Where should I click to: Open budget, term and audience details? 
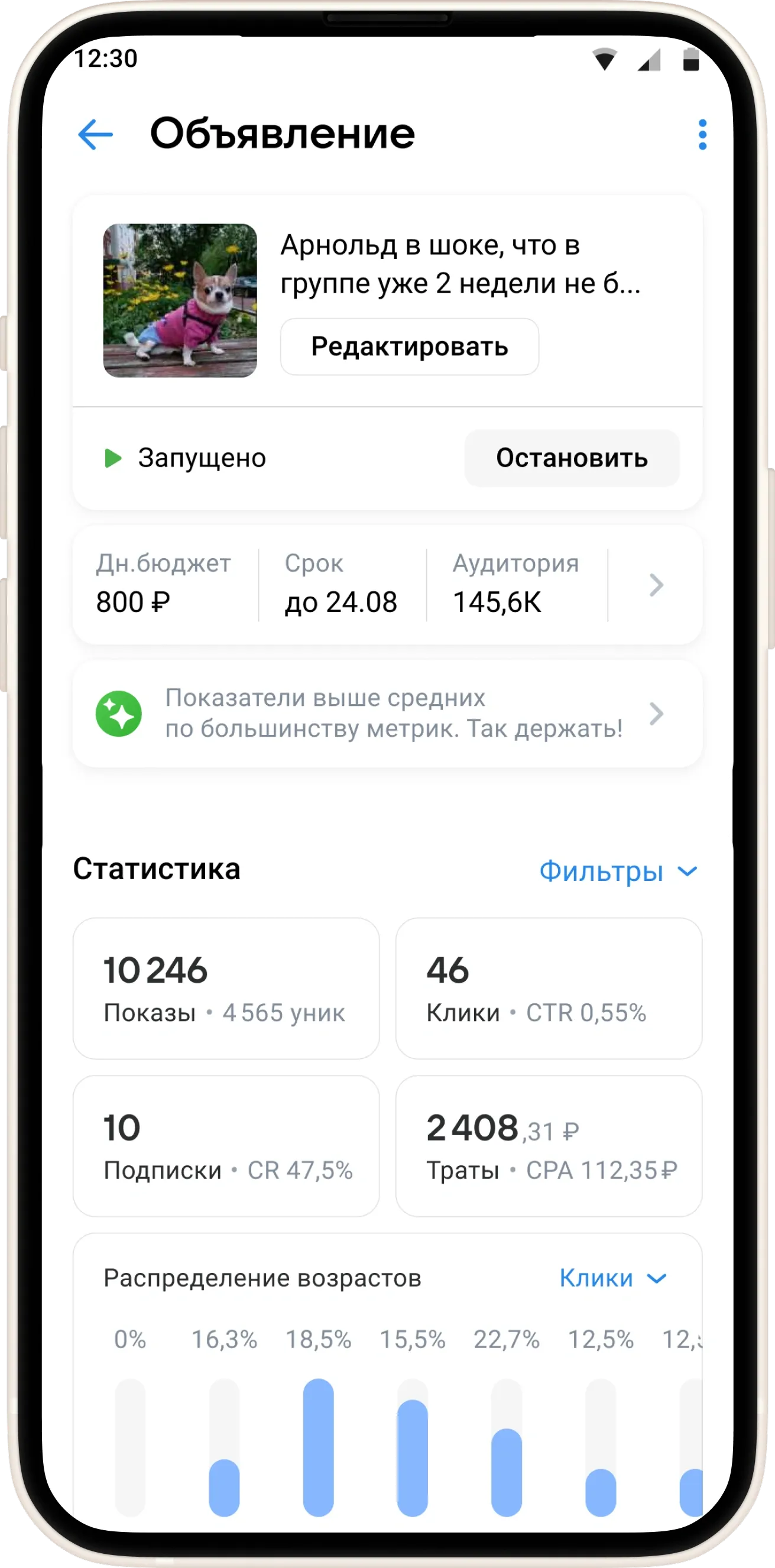click(x=655, y=585)
